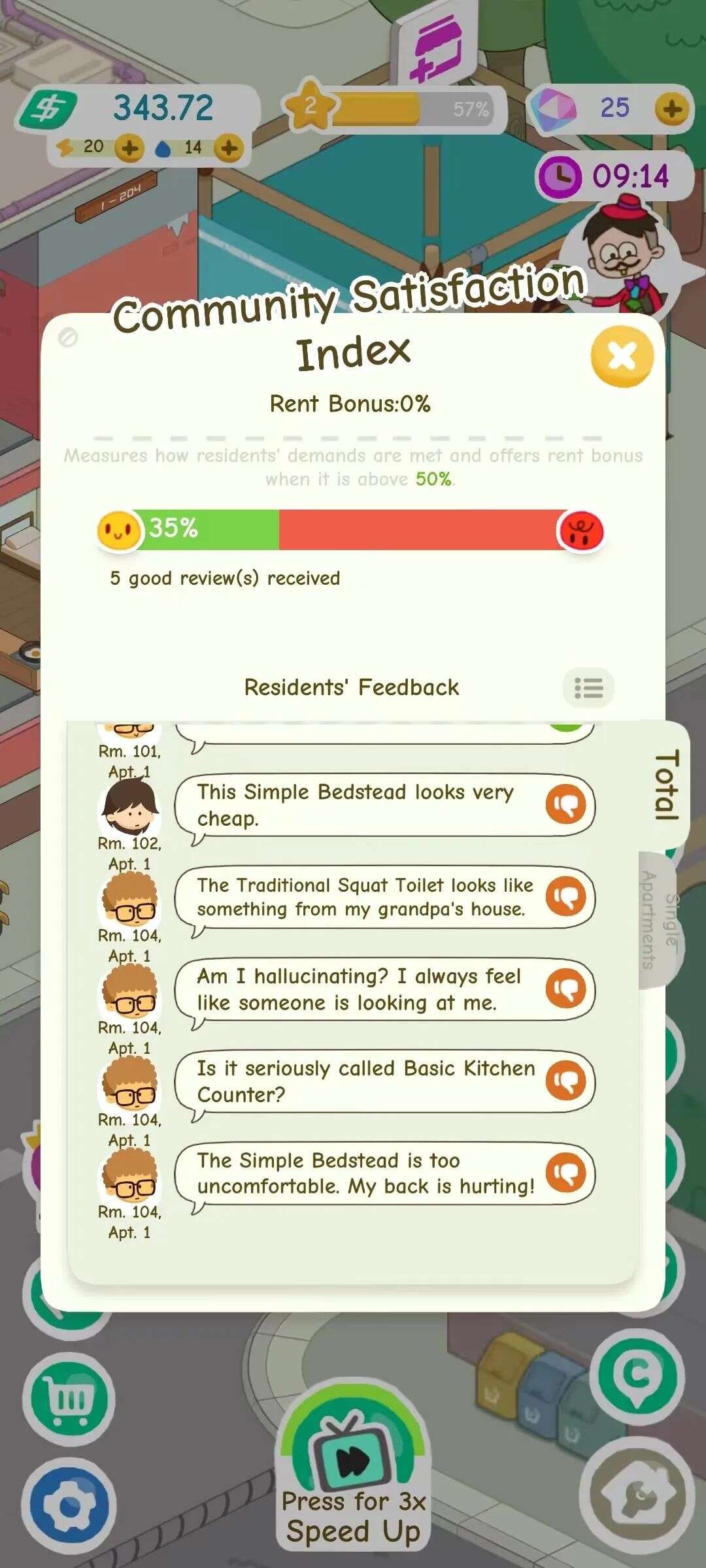Open the residents' feedback list view icon
This screenshot has height=1568, width=706.
588,688
